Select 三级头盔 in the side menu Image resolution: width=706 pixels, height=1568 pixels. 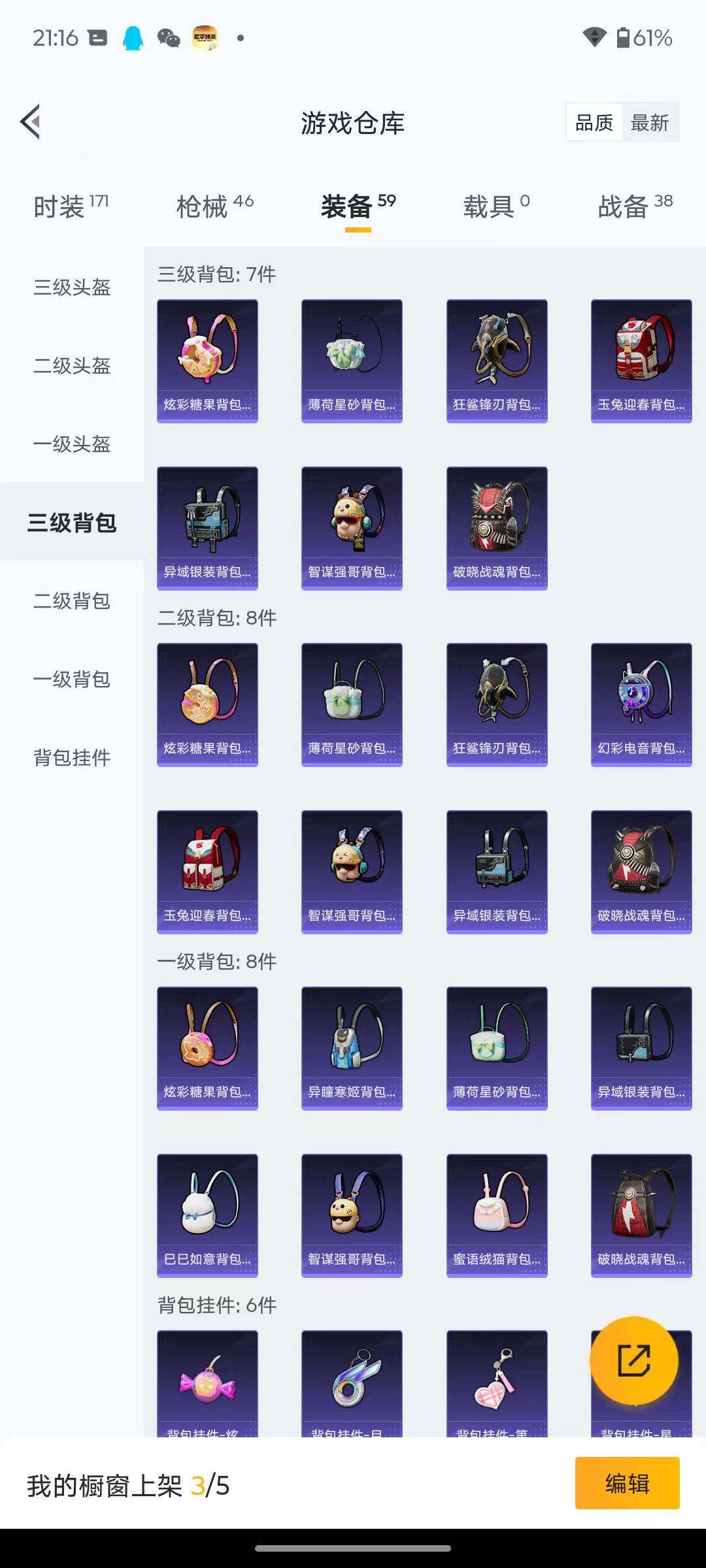pyautogui.click(x=72, y=287)
